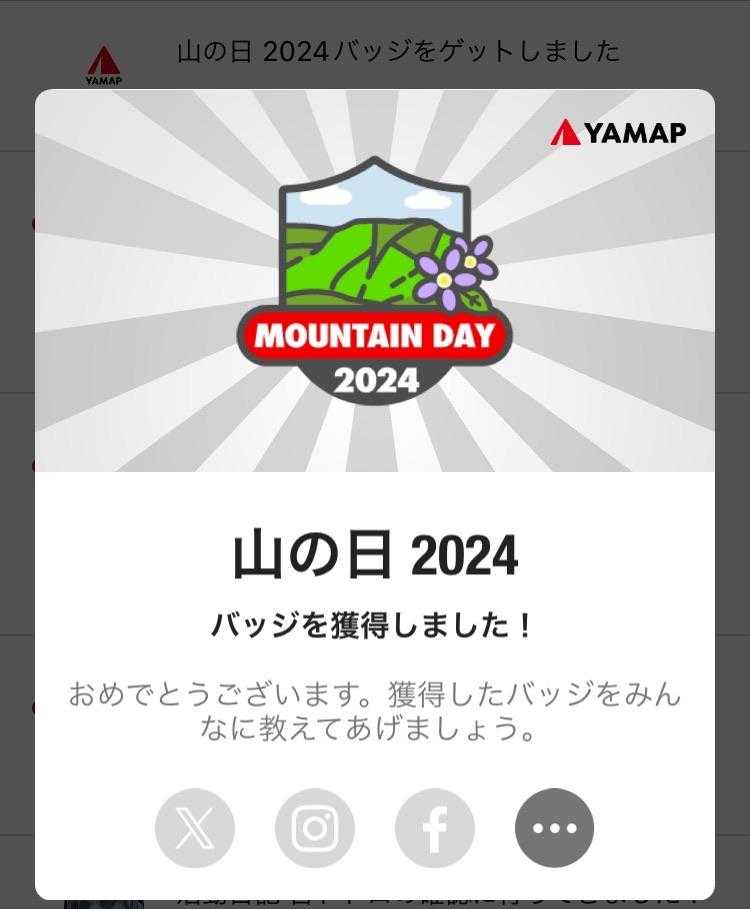Share the badge on Facebook
This screenshot has height=909, width=750.
click(435, 828)
